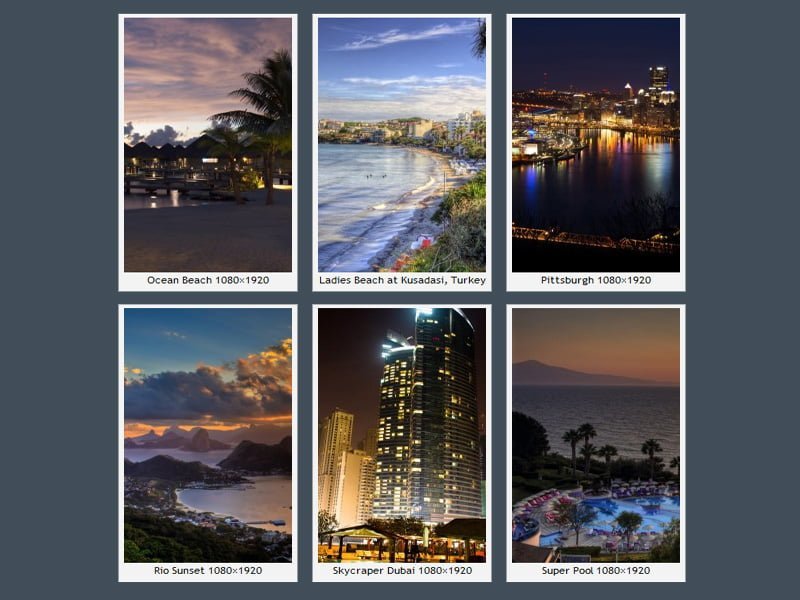Open the Rio Sunset wallpaper
This screenshot has width=800, height=600.
(208, 435)
